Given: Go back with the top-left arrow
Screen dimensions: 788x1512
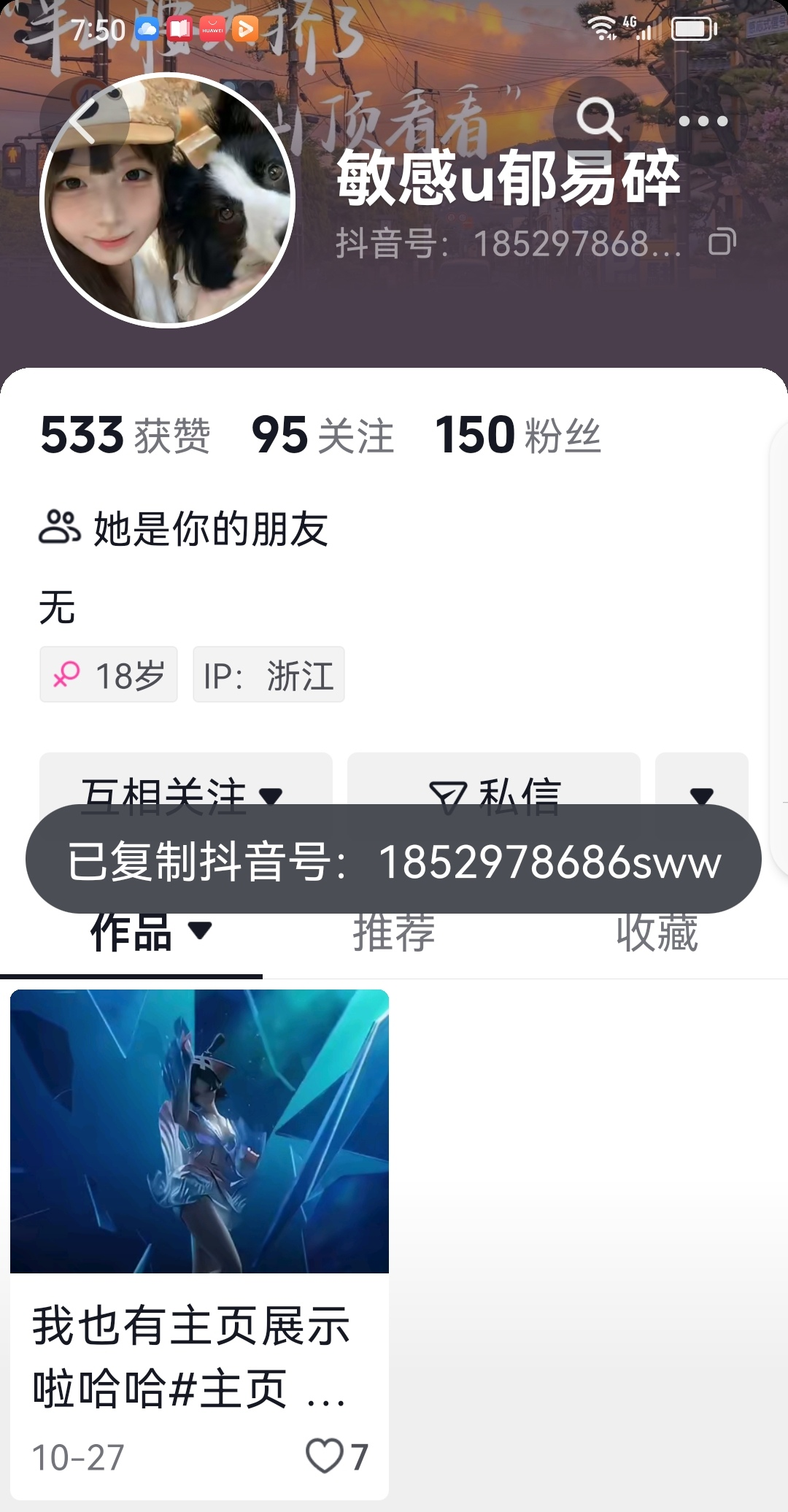Looking at the screenshot, I should [83, 120].
